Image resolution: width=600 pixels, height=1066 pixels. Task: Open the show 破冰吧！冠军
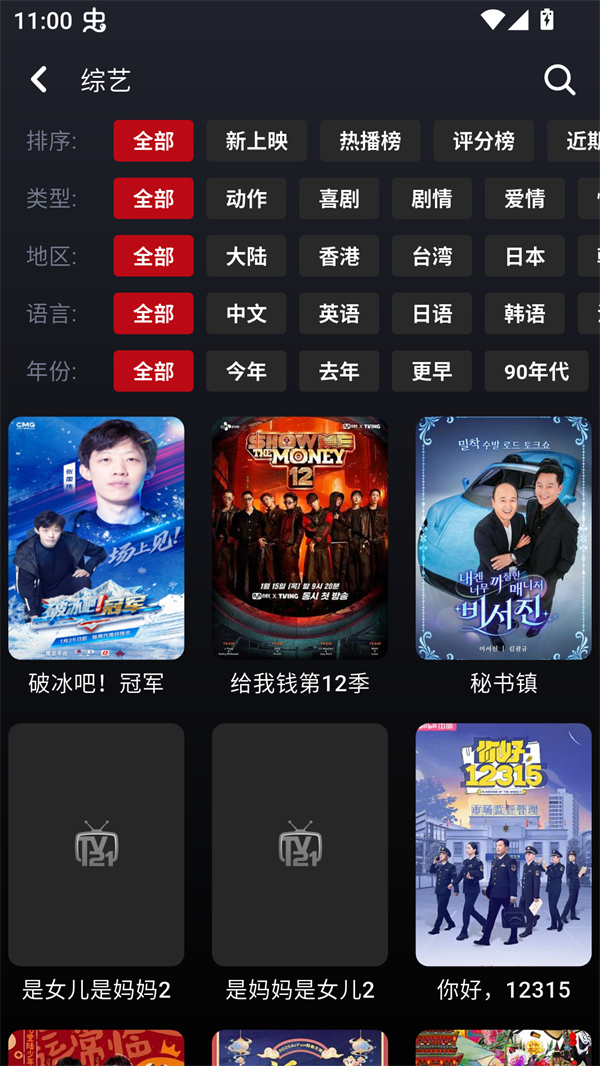point(96,539)
